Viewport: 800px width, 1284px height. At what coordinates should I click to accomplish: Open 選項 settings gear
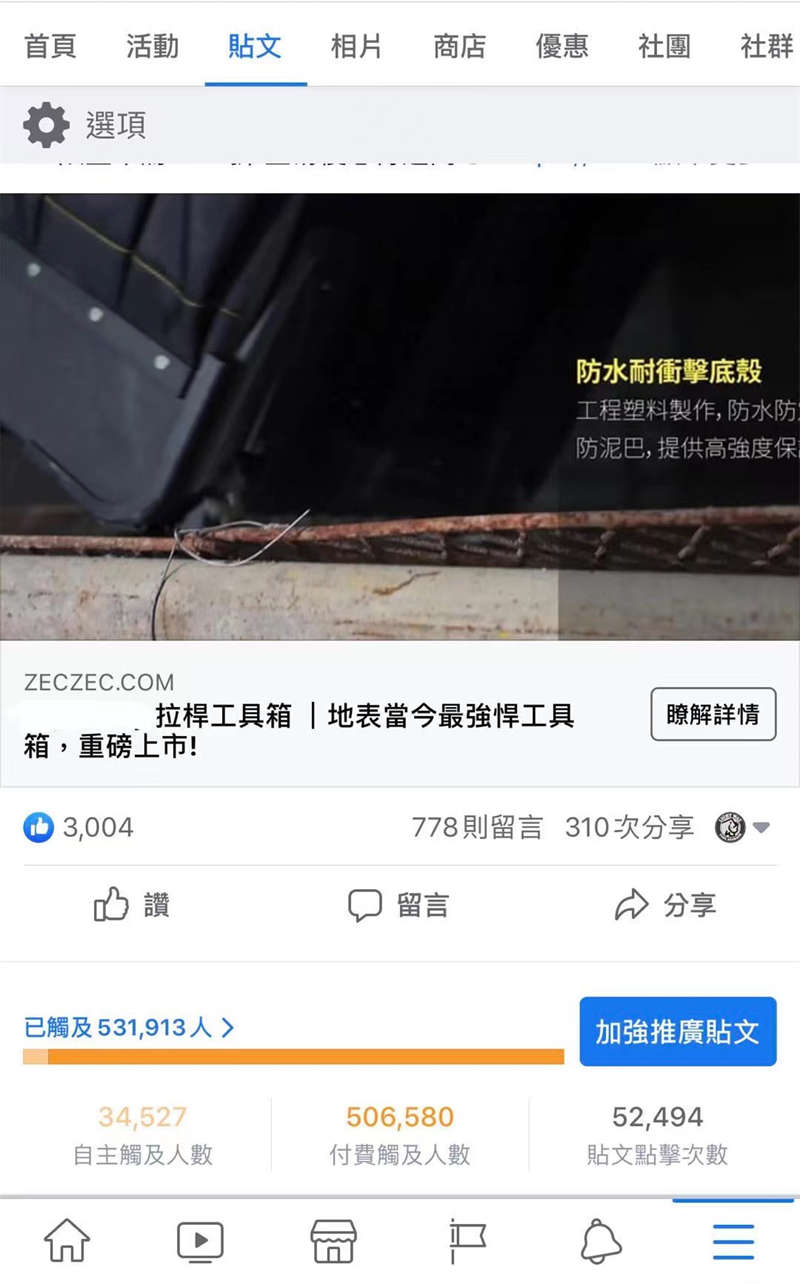(46, 125)
